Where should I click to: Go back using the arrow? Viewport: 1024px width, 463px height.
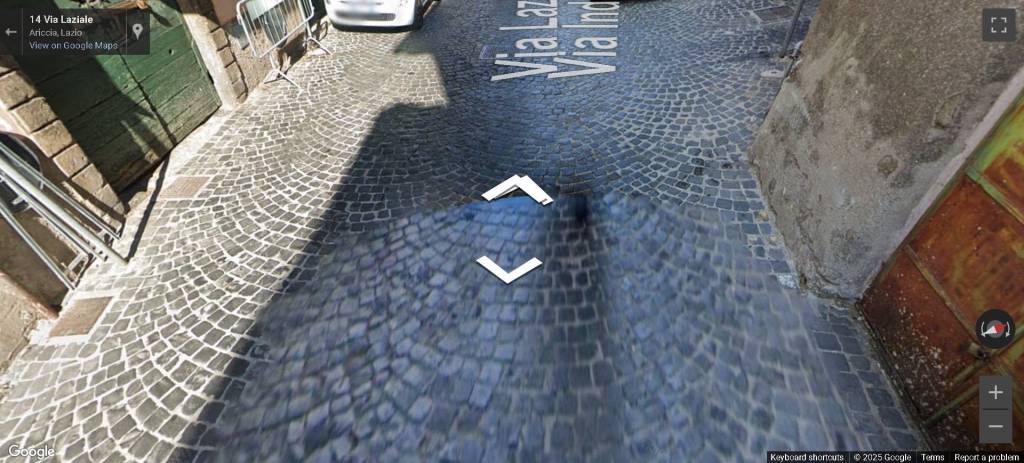coord(11,31)
